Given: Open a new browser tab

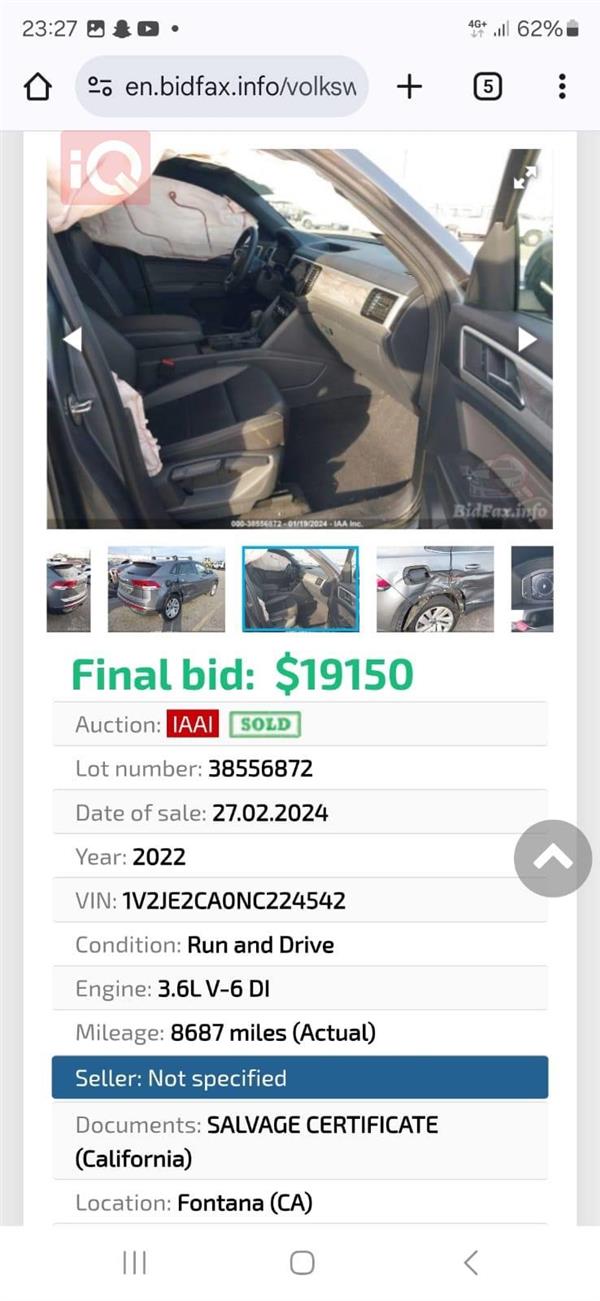Looking at the screenshot, I should 409,87.
